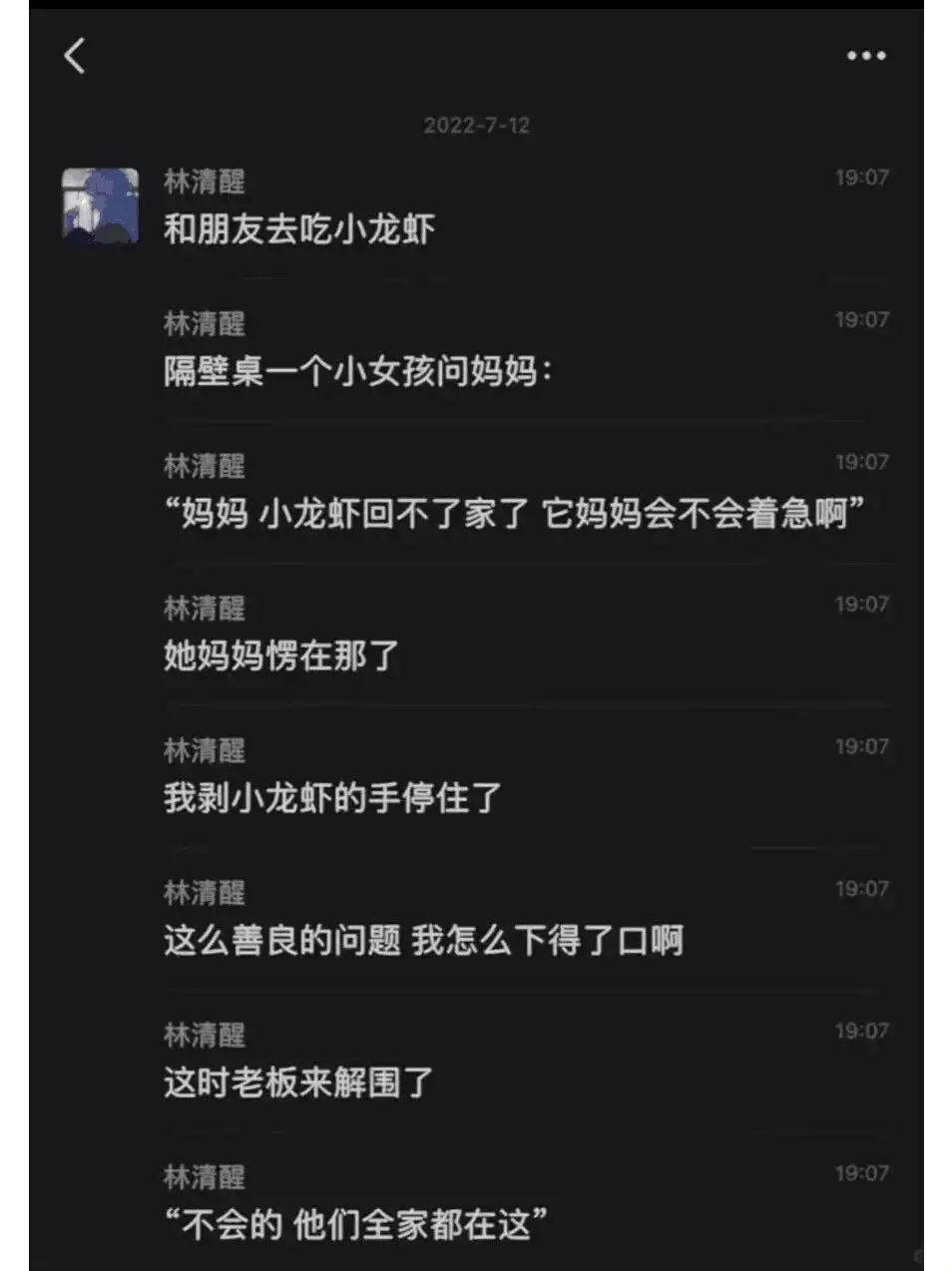This screenshot has width=952, height=1271.
Task: Open the three-dot overflow menu
Action: [866, 56]
